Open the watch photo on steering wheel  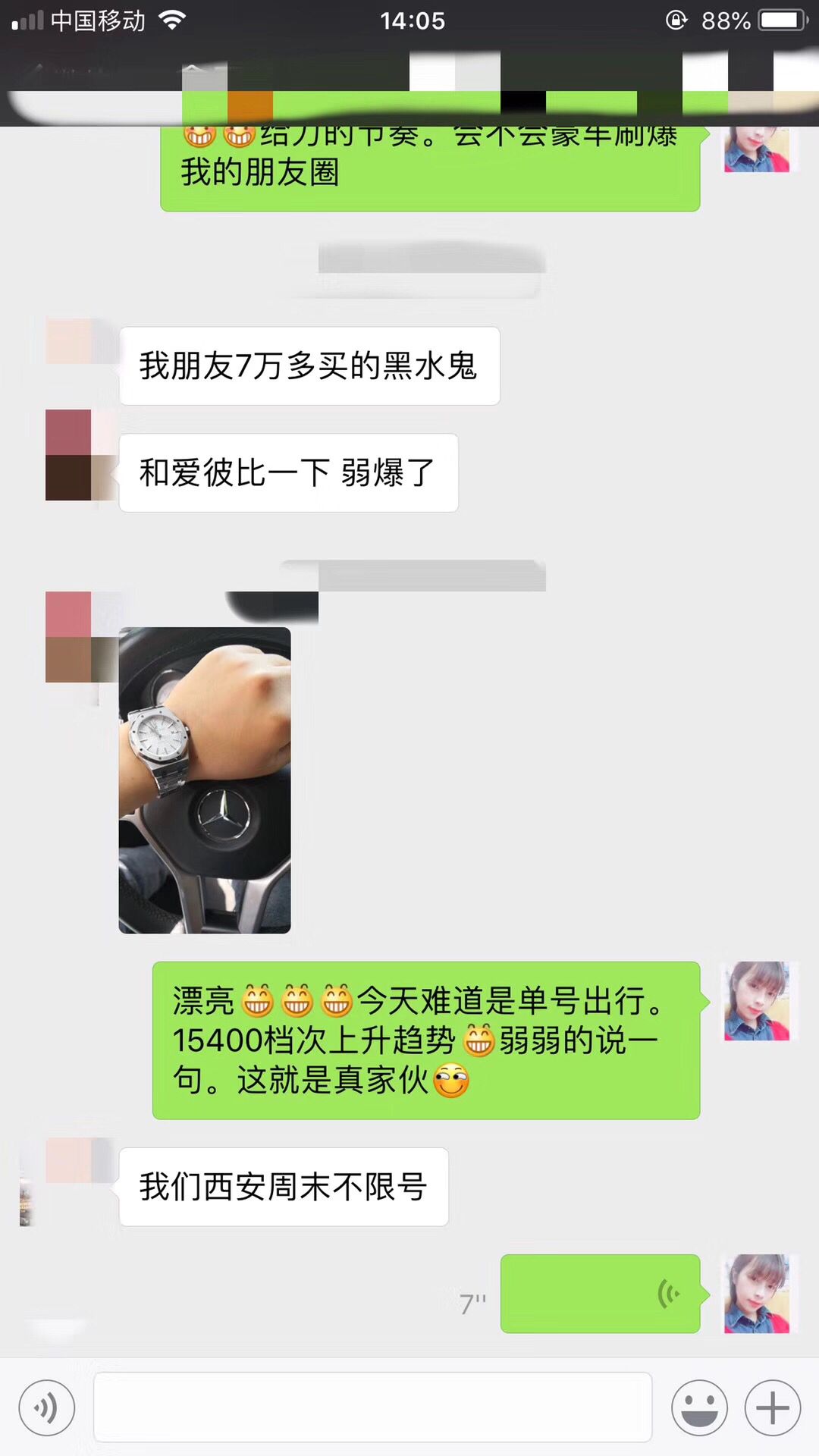[x=205, y=780]
